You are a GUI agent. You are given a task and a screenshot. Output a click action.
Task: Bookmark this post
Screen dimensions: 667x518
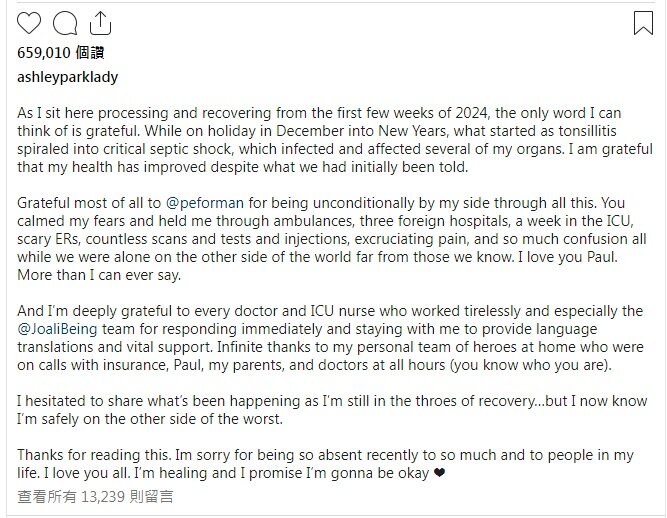point(642,21)
